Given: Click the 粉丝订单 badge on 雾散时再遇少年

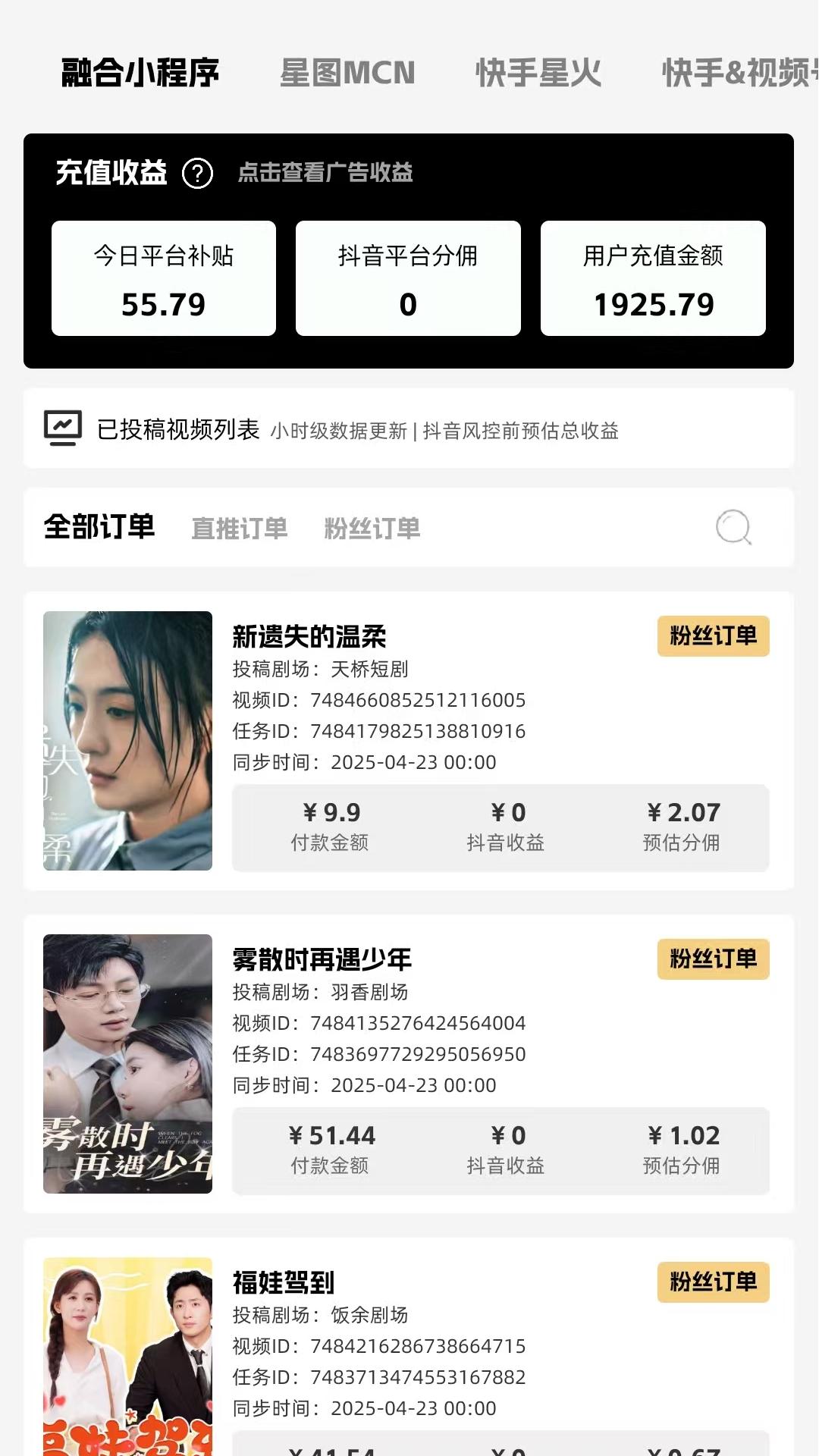Looking at the screenshot, I should pyautogui.click(x=712, y=959).
